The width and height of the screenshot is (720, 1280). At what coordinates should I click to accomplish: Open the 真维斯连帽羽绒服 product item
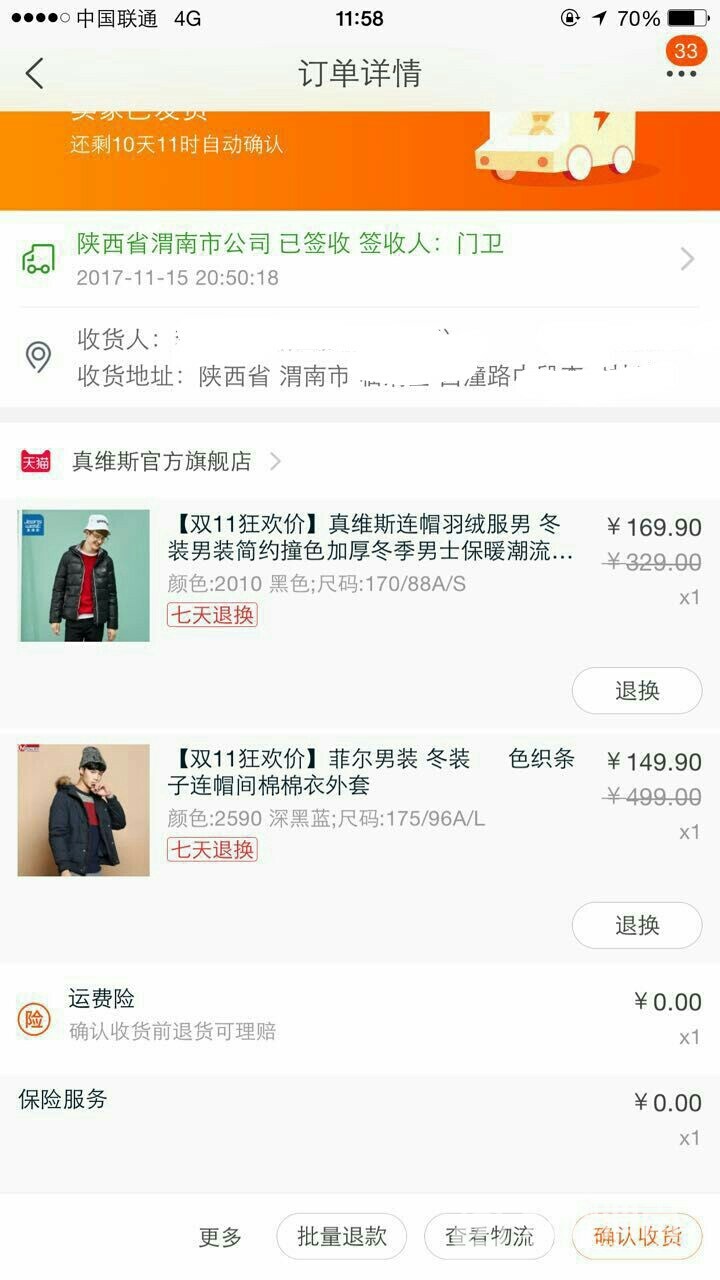[360, 575]
